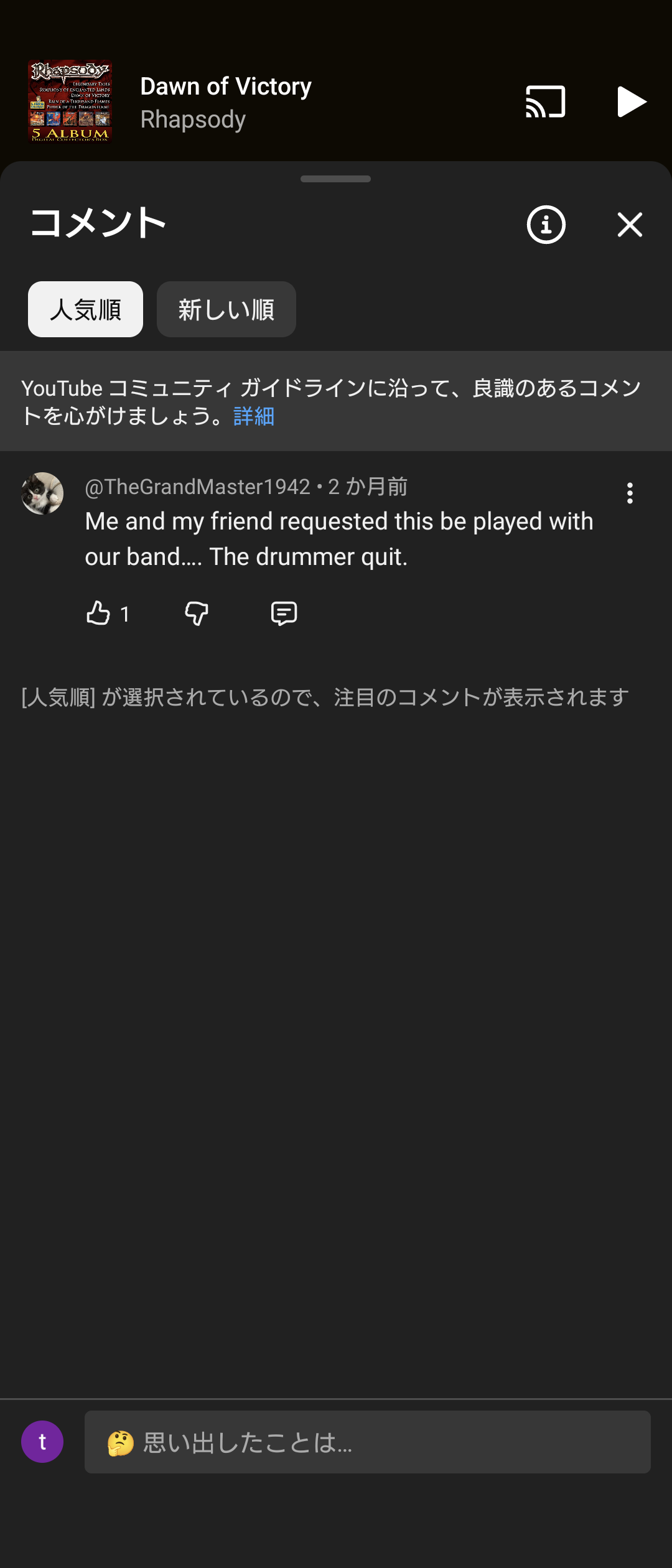The height and width of the screenshot is (1568, 672).
Task: Select the 人気順 sort chip
Action: (85, 309)
